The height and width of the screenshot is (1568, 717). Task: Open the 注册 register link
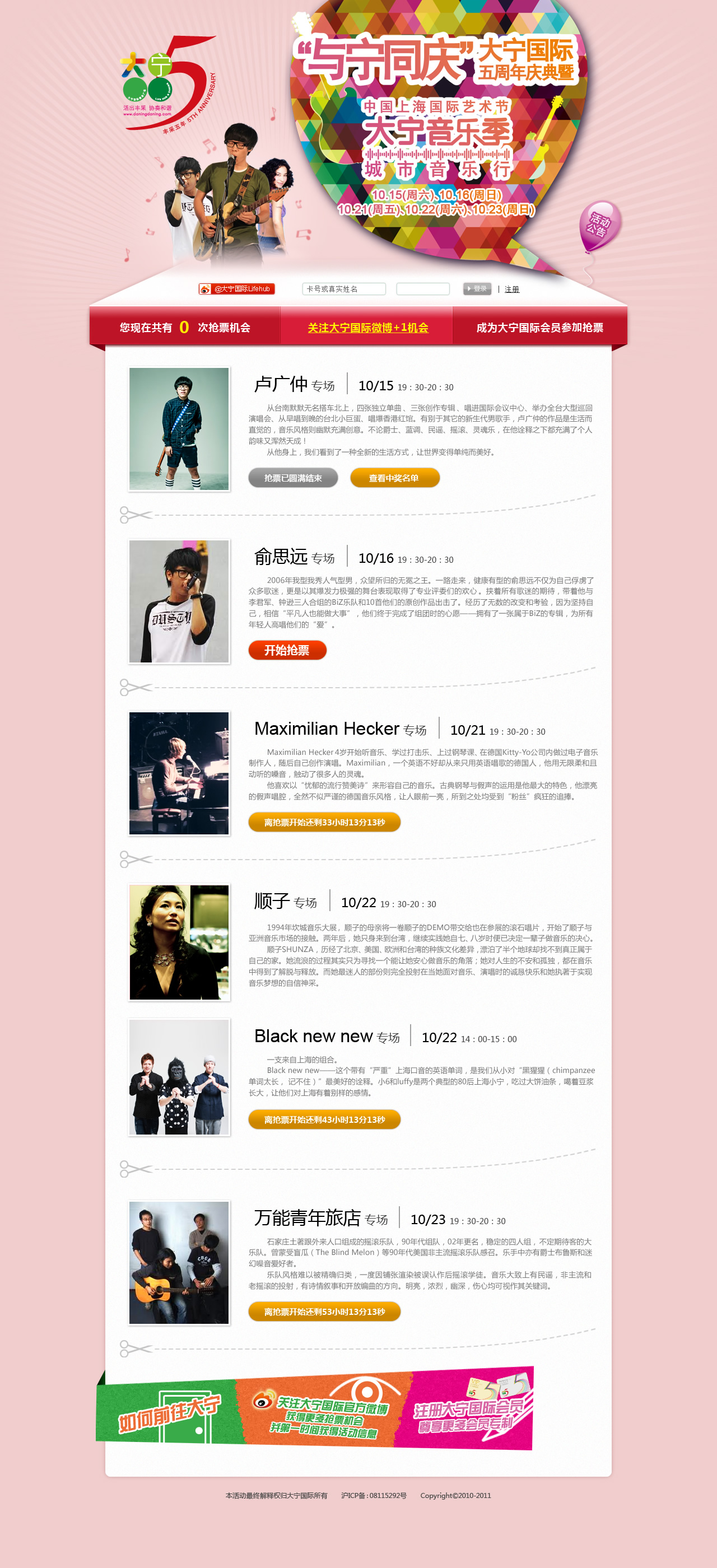click(x=511, y=289)
